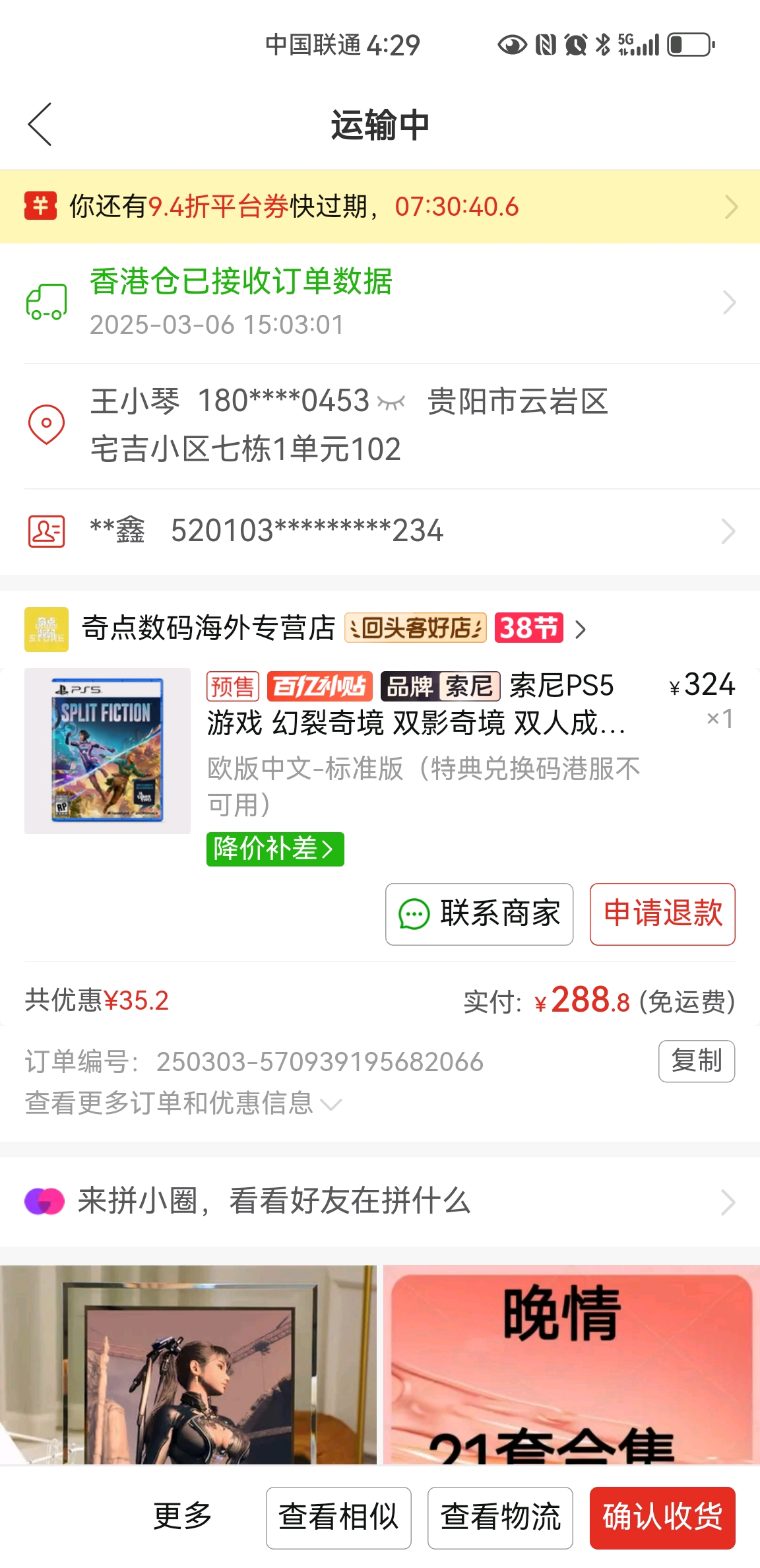Visit the 奇点数码海外专营店 store
Viewport: 760px width, 1568px height.
208,628
